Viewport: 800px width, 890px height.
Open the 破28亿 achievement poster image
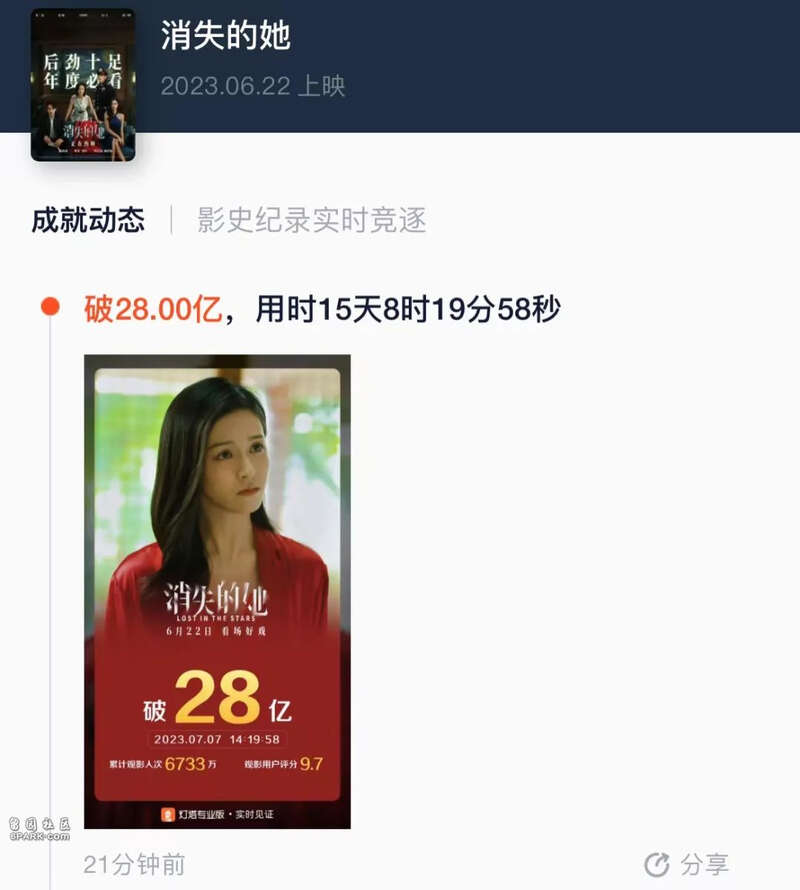click(x=217, y=591)
